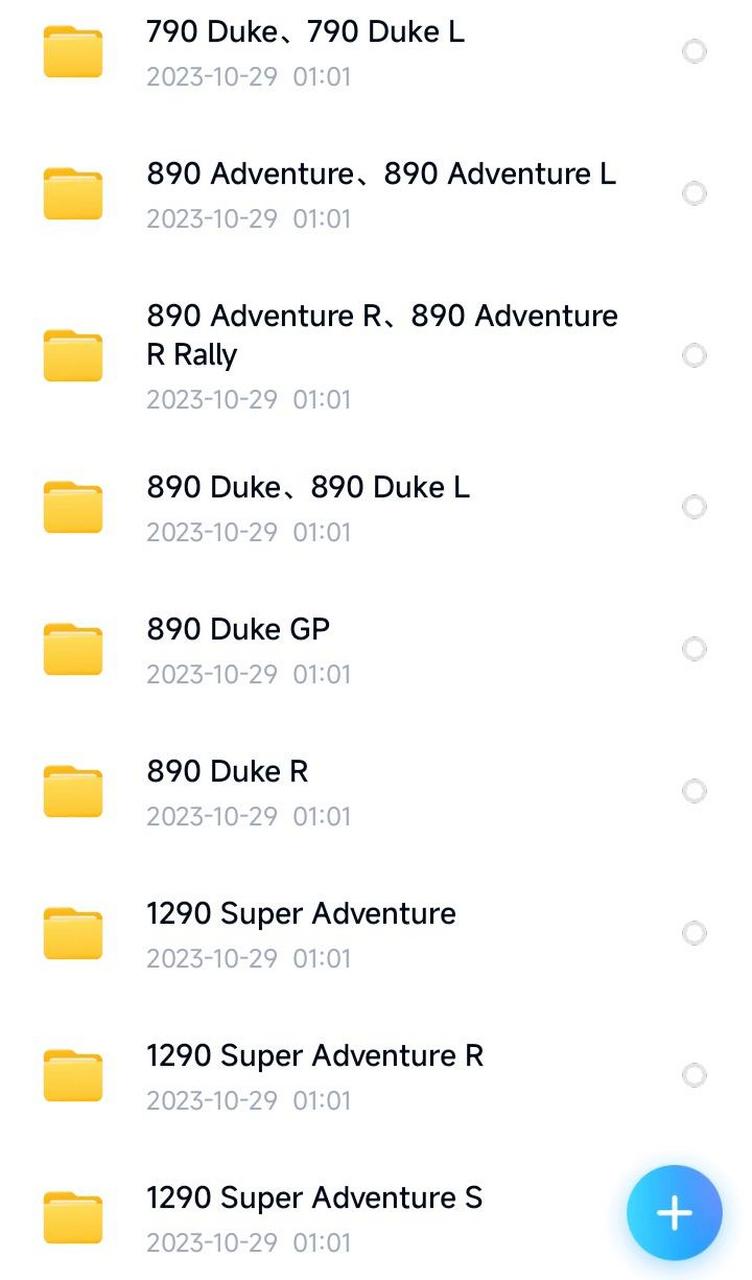This screenshot has width=752, height=1280.
Task: Select the 1290 Super Adventure R circle
Action: 694,1075
